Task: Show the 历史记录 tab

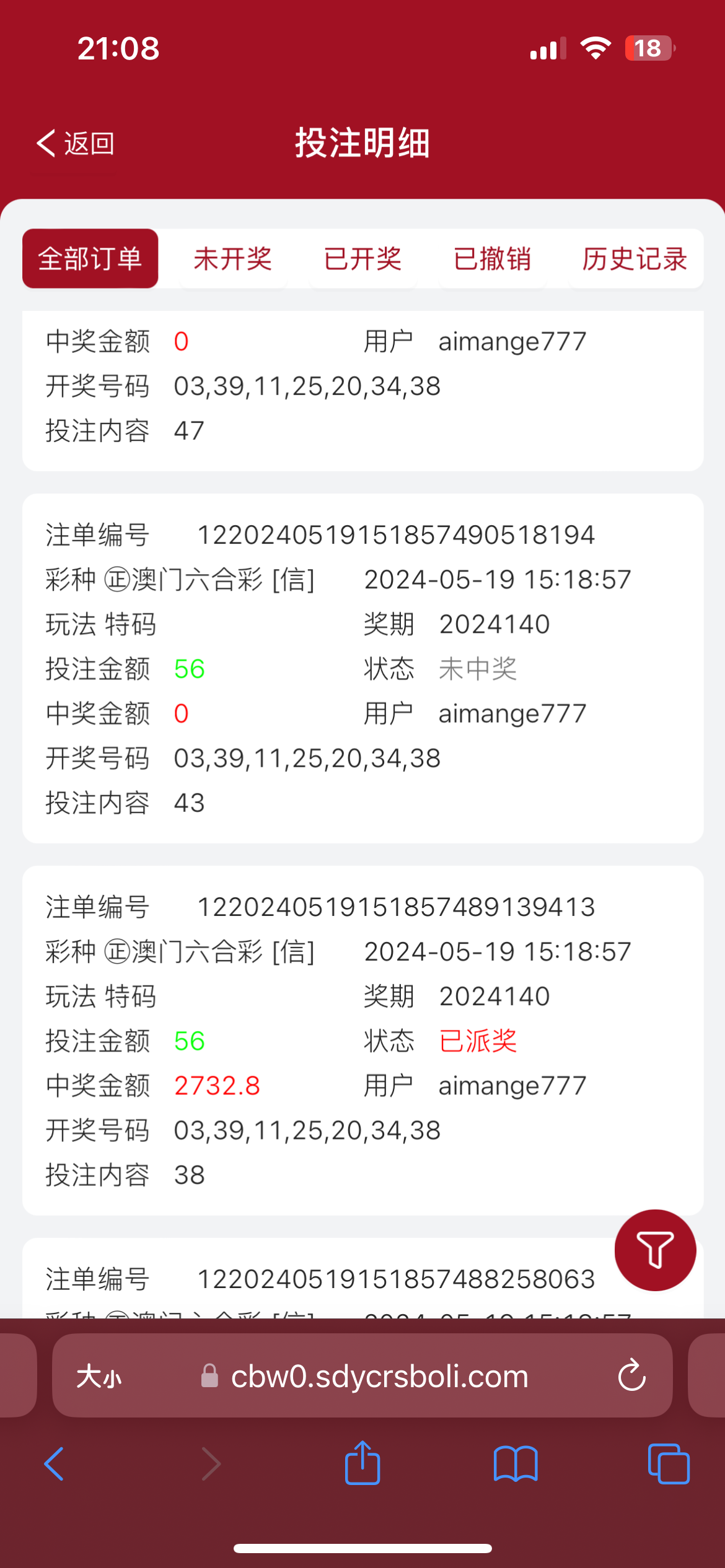Action: [x=635, y=259]
